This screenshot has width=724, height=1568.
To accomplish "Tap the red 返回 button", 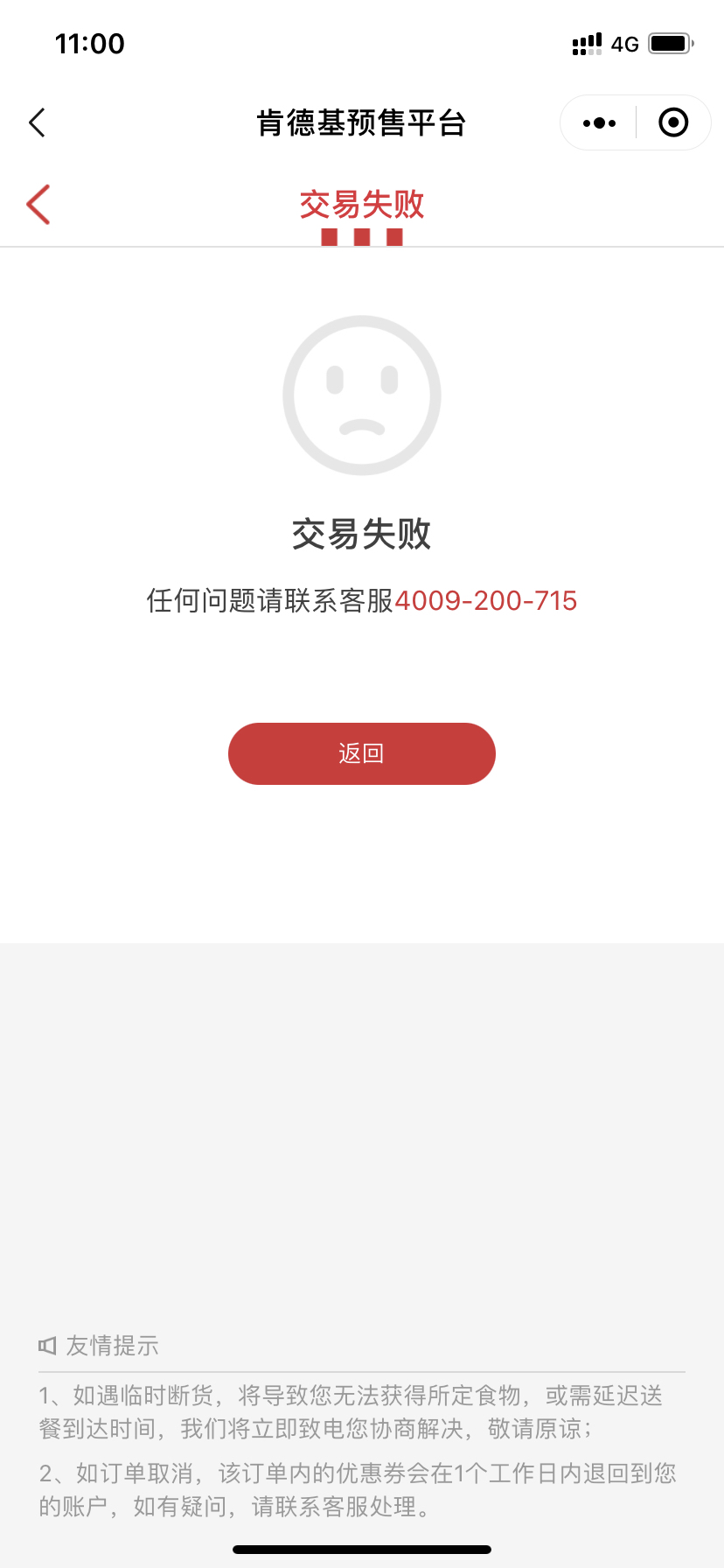I will click(x=361, y=753).
